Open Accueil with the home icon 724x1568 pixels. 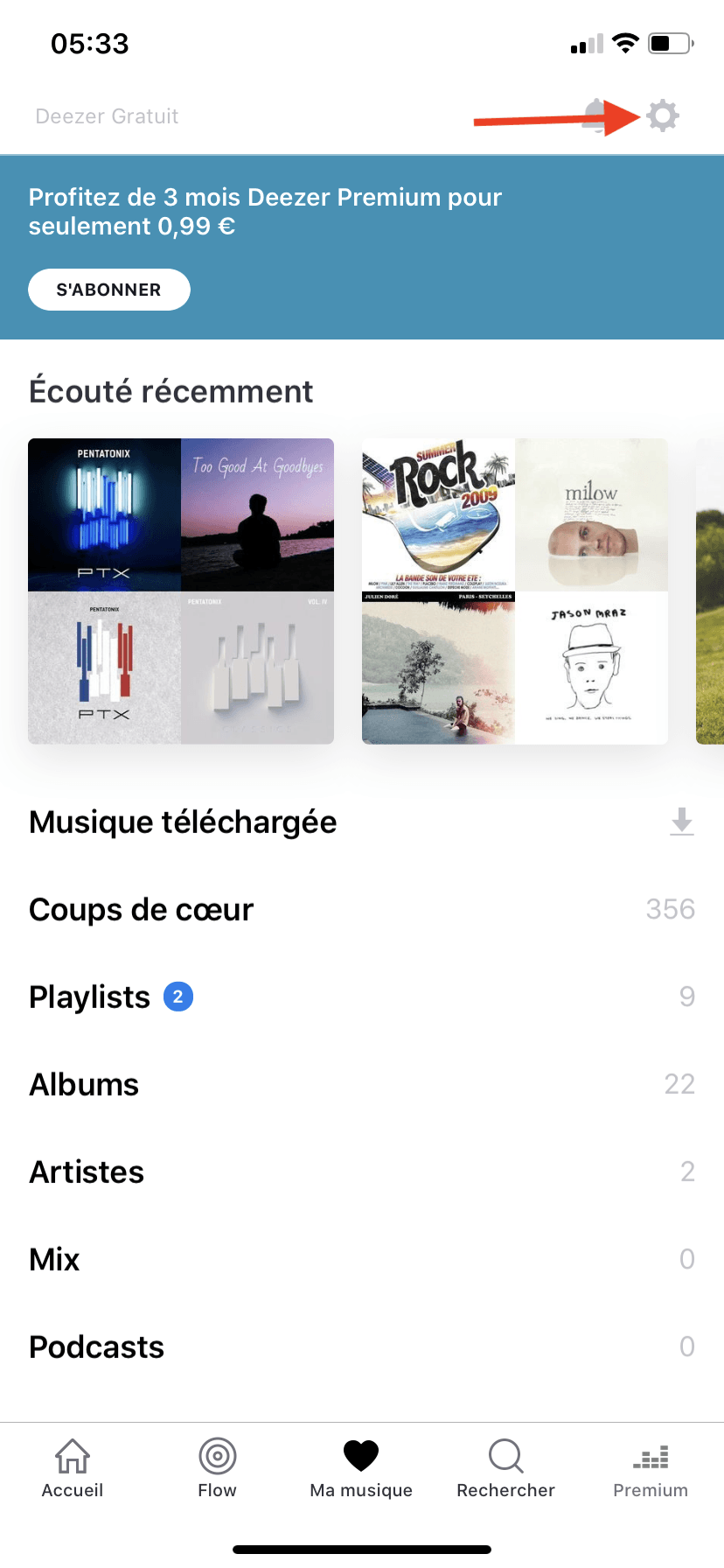(x=72, y=1455)
